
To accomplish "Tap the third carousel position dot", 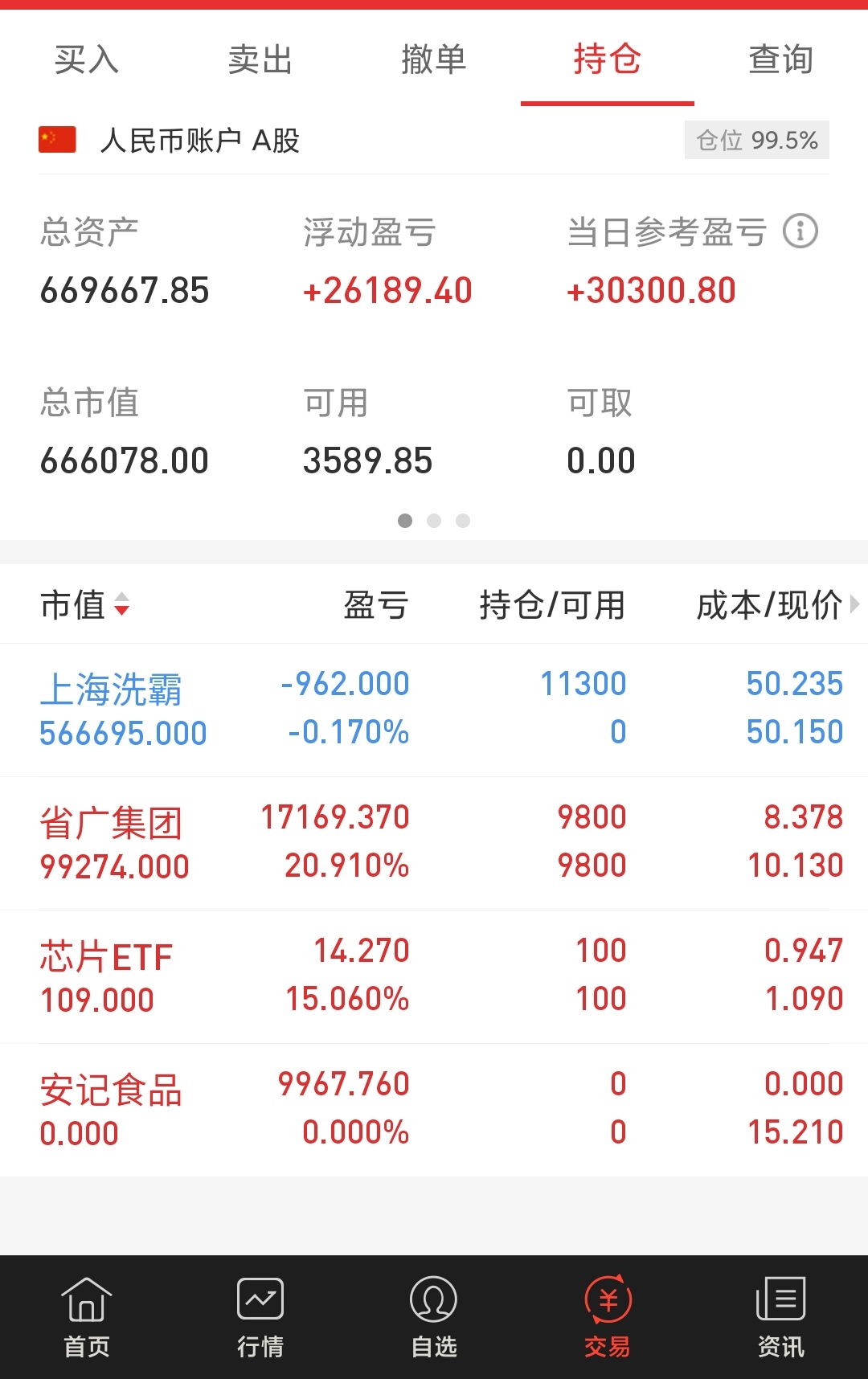I will (x=463, y=521).
